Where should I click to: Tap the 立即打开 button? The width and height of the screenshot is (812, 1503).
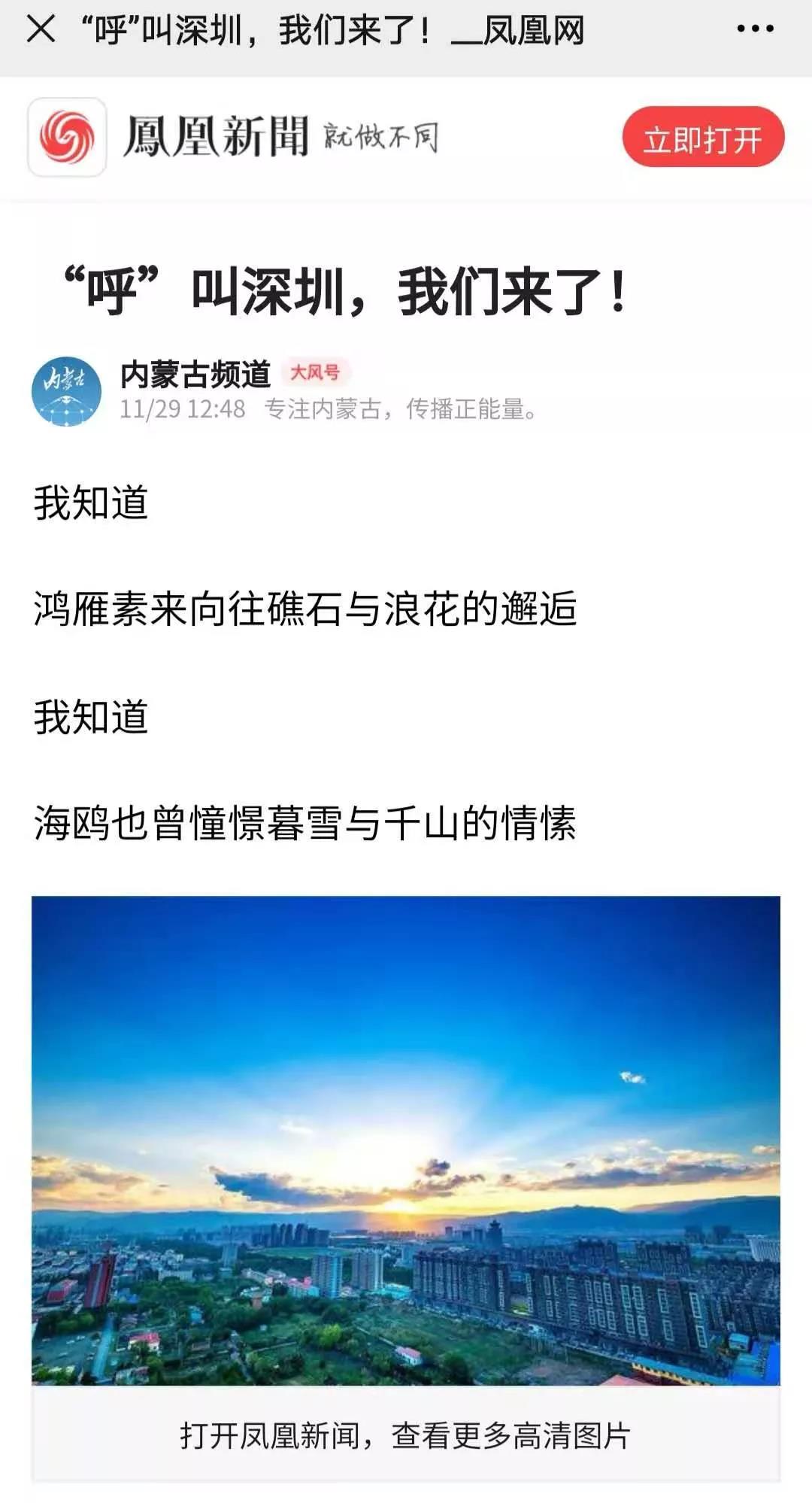coord(703,138)
